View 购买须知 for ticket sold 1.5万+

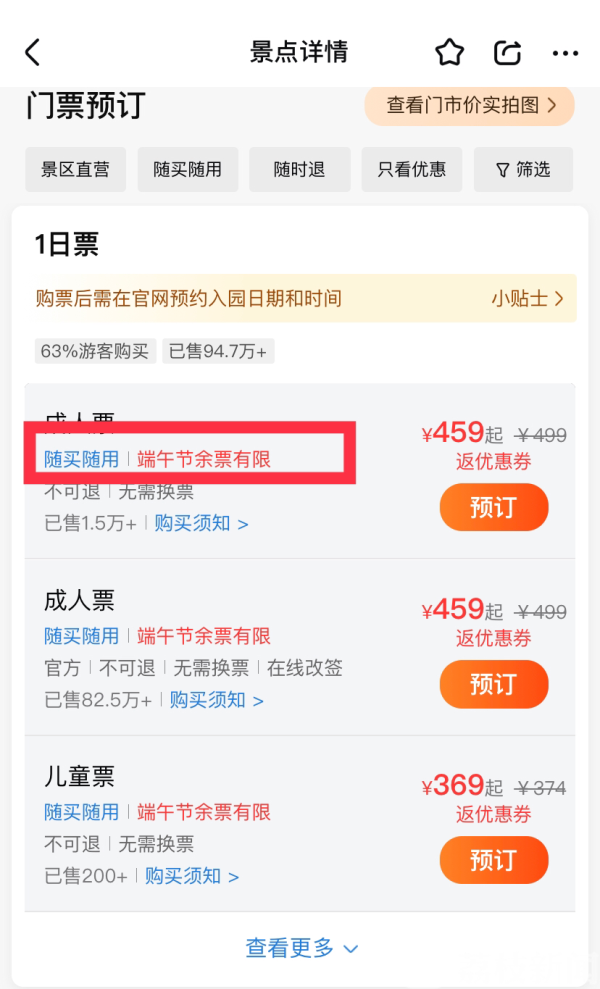(201, 523)
